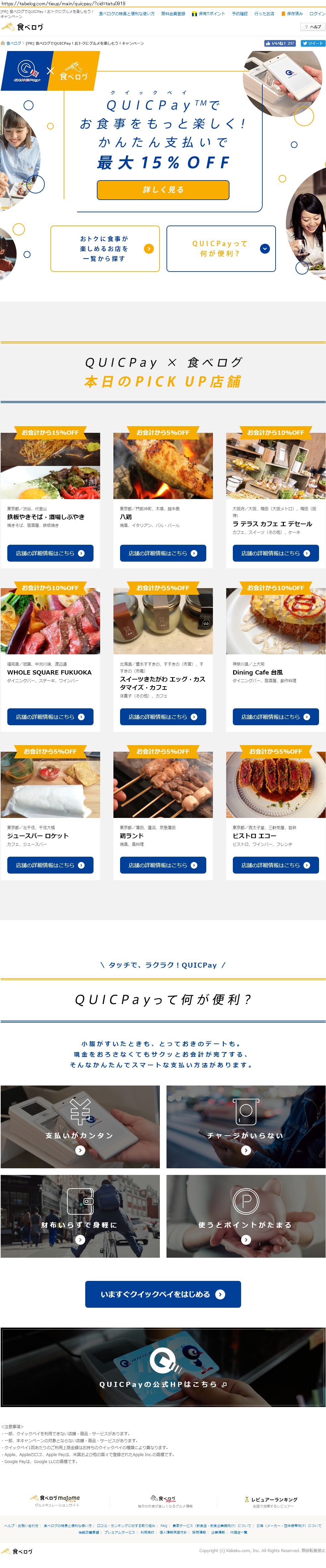View store details for ビストロ エコー
Viewport: 326px width, 1568px height.
pos(275,864)
